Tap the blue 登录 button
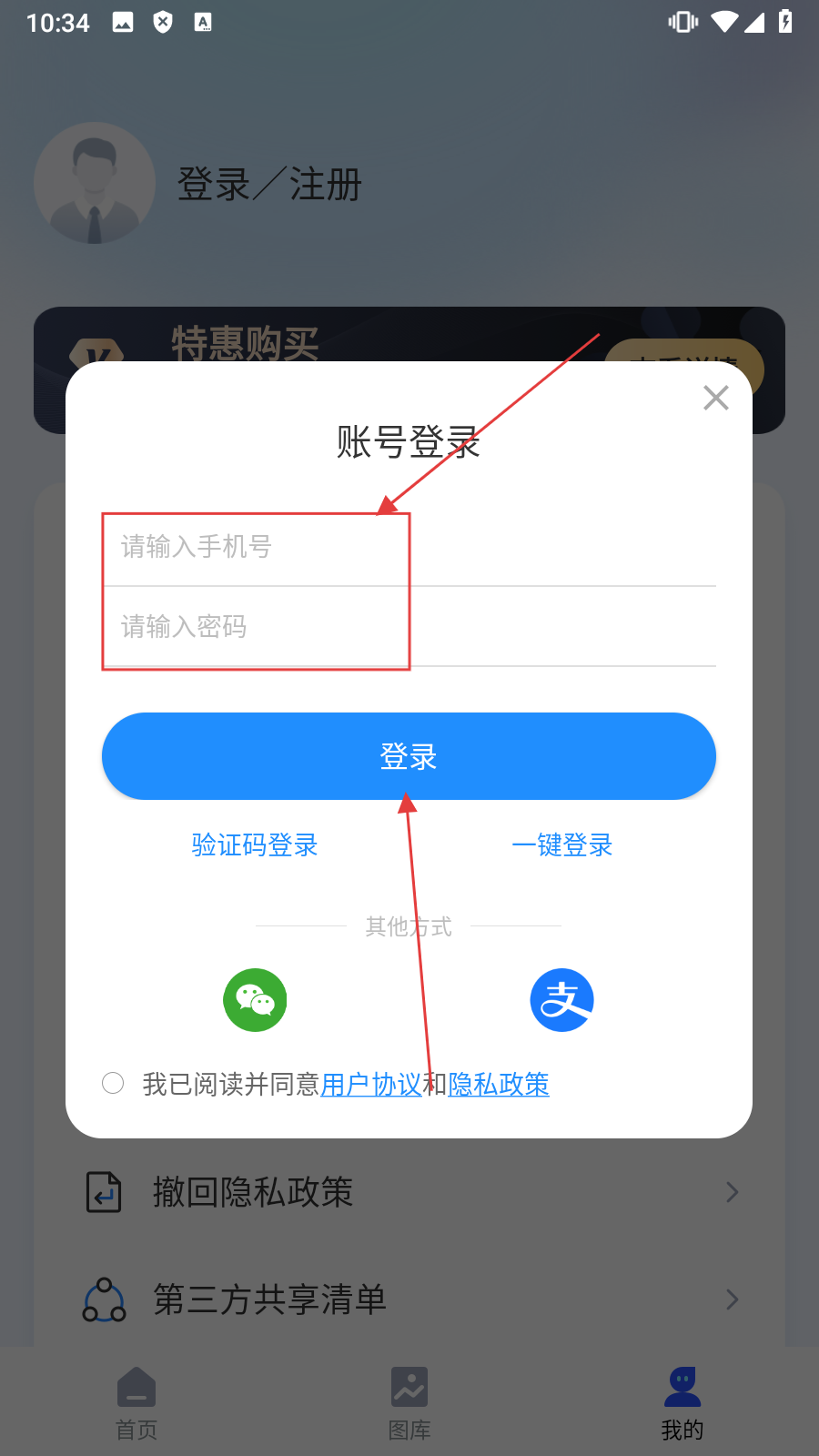This screenshot has height=1456, width=819. tap(409, 756)
